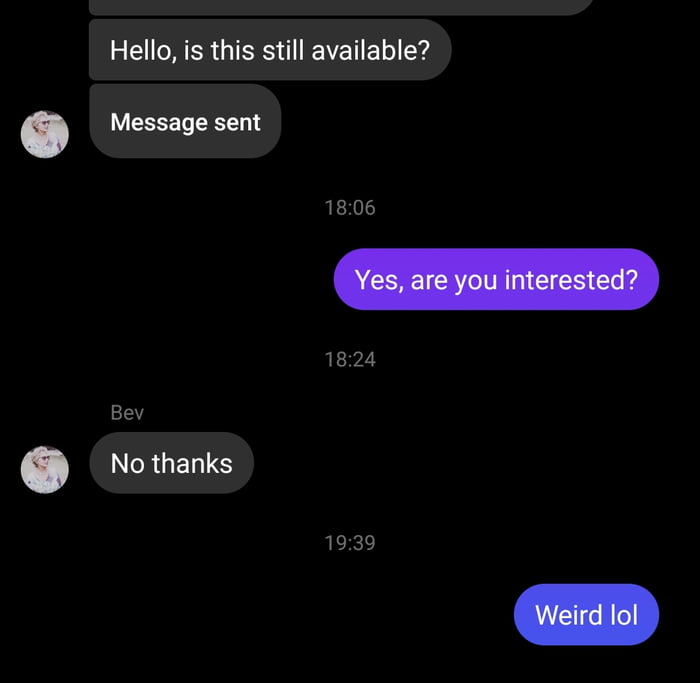This screenshot has width=700, height=683.
Task: Tap the "Yes, are you interested?" message bubble
Action: 496,279
